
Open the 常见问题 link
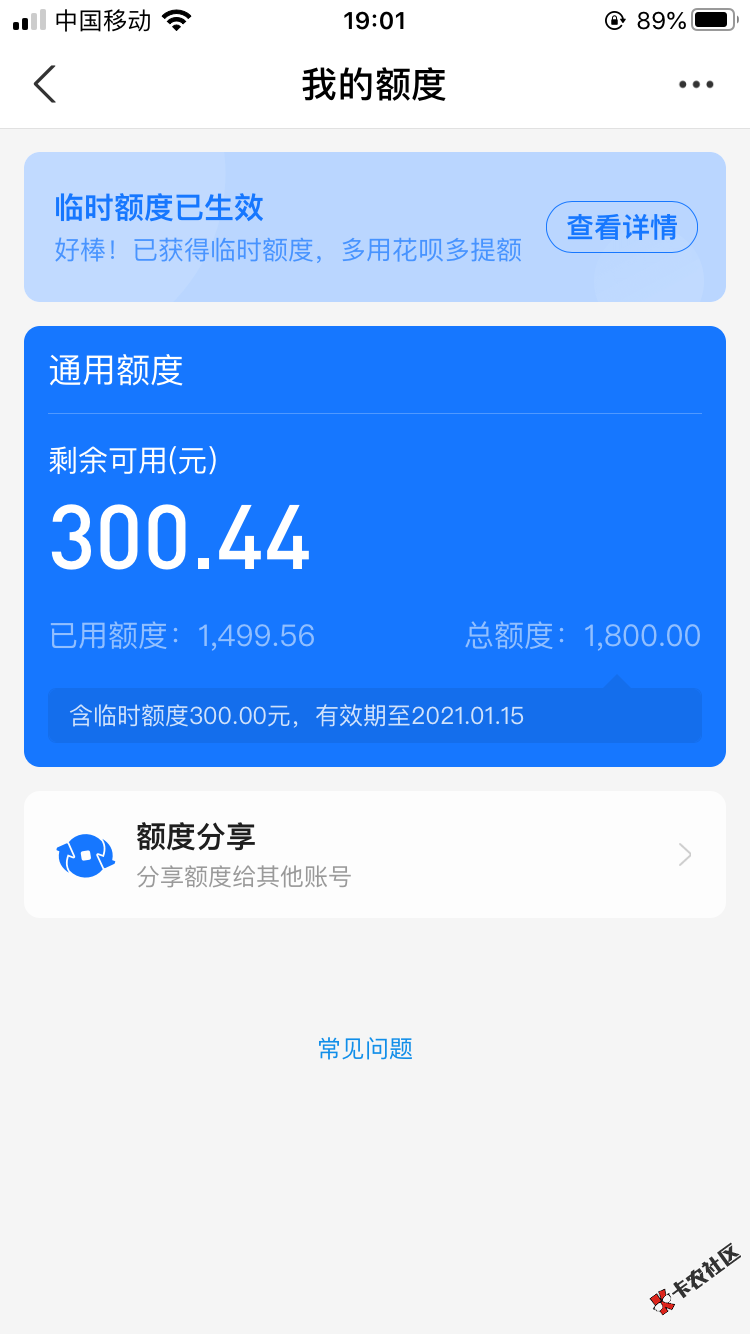click(365, 1048)
